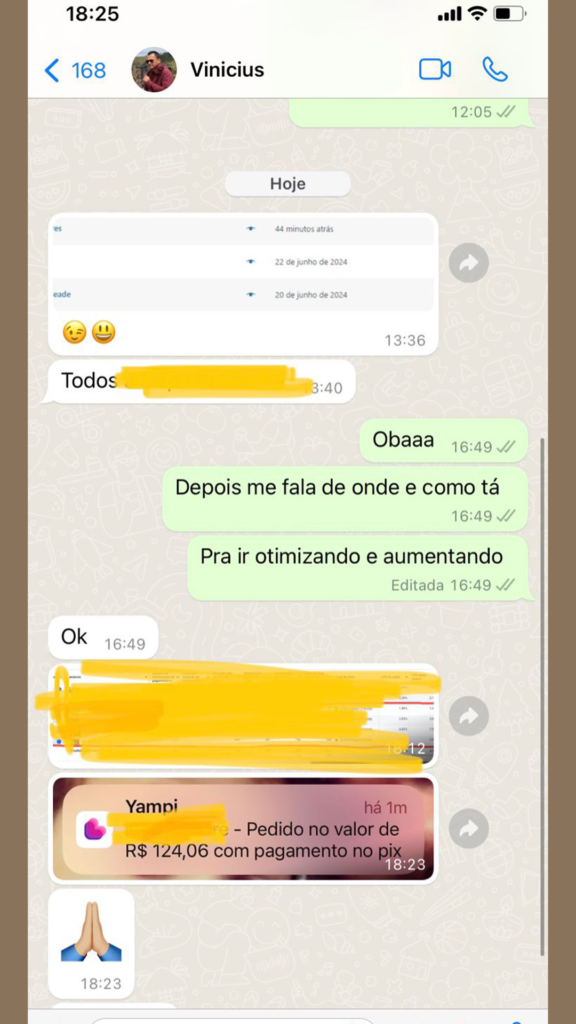Forward the image sent at 18:12
The height and width of the screenshot is (1024, 576).
(x=469, y=716)
